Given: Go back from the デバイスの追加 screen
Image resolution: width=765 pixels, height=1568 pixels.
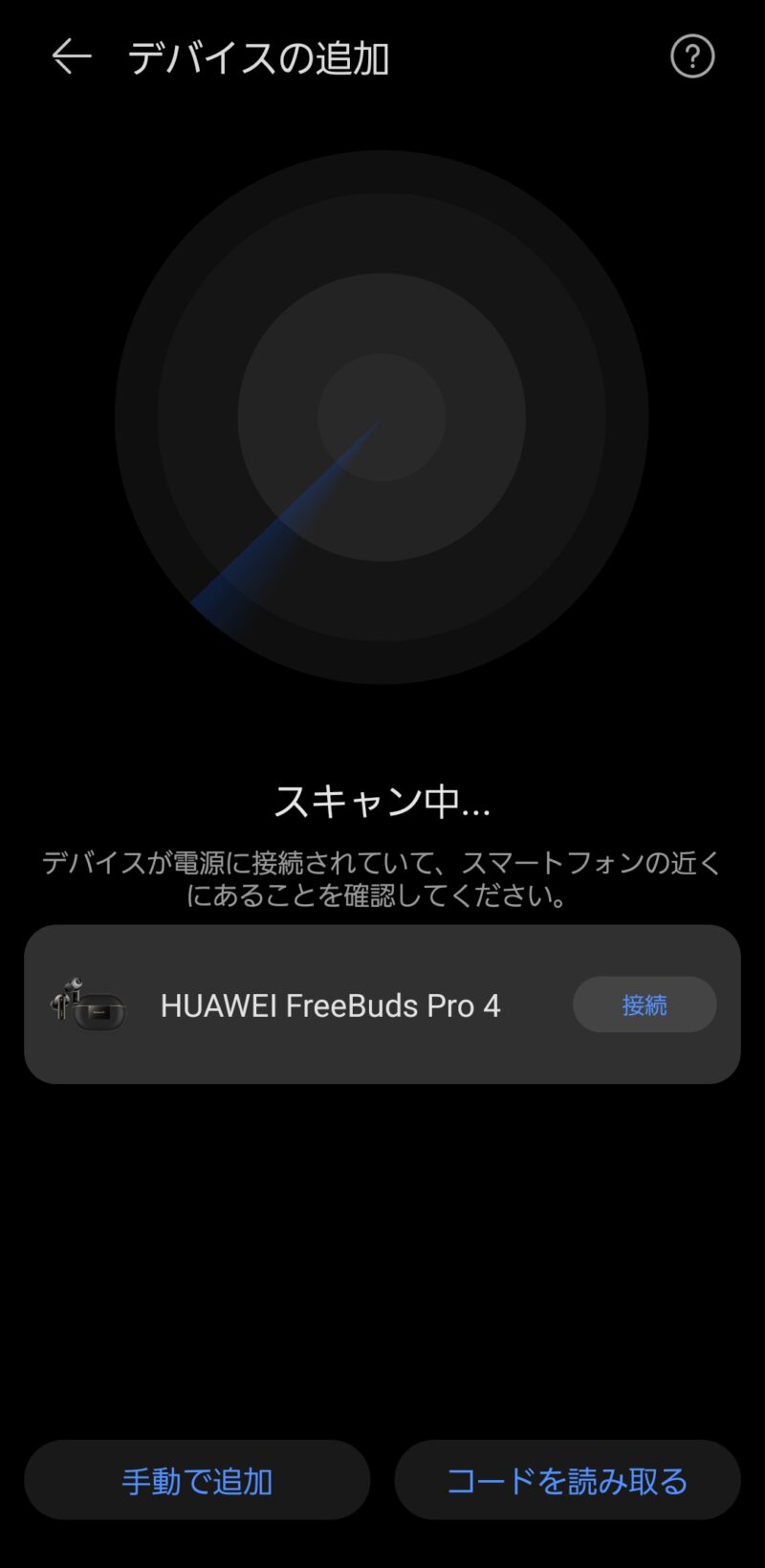Looking at the screenshot, I should tap(71, 57).
